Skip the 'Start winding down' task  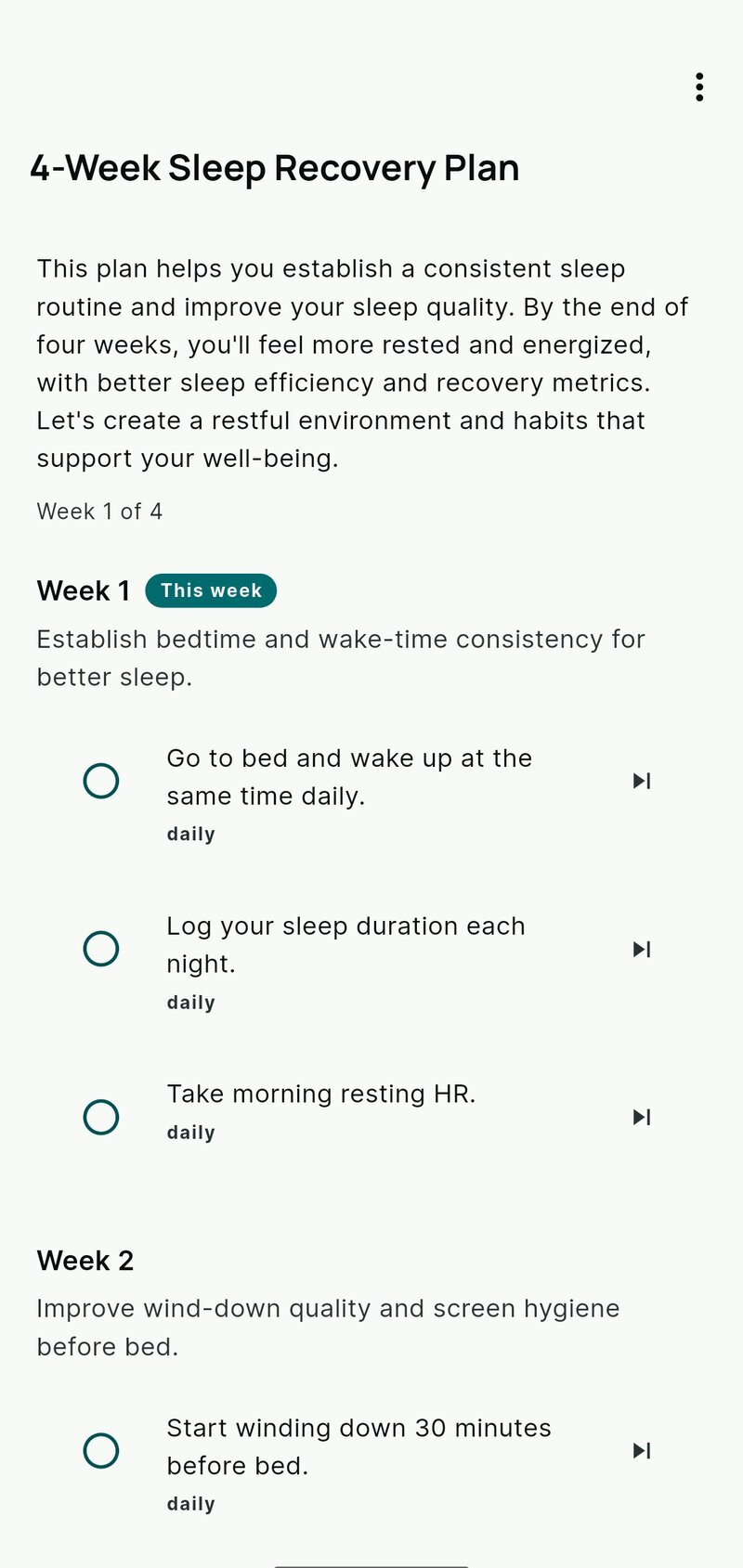642,1450
